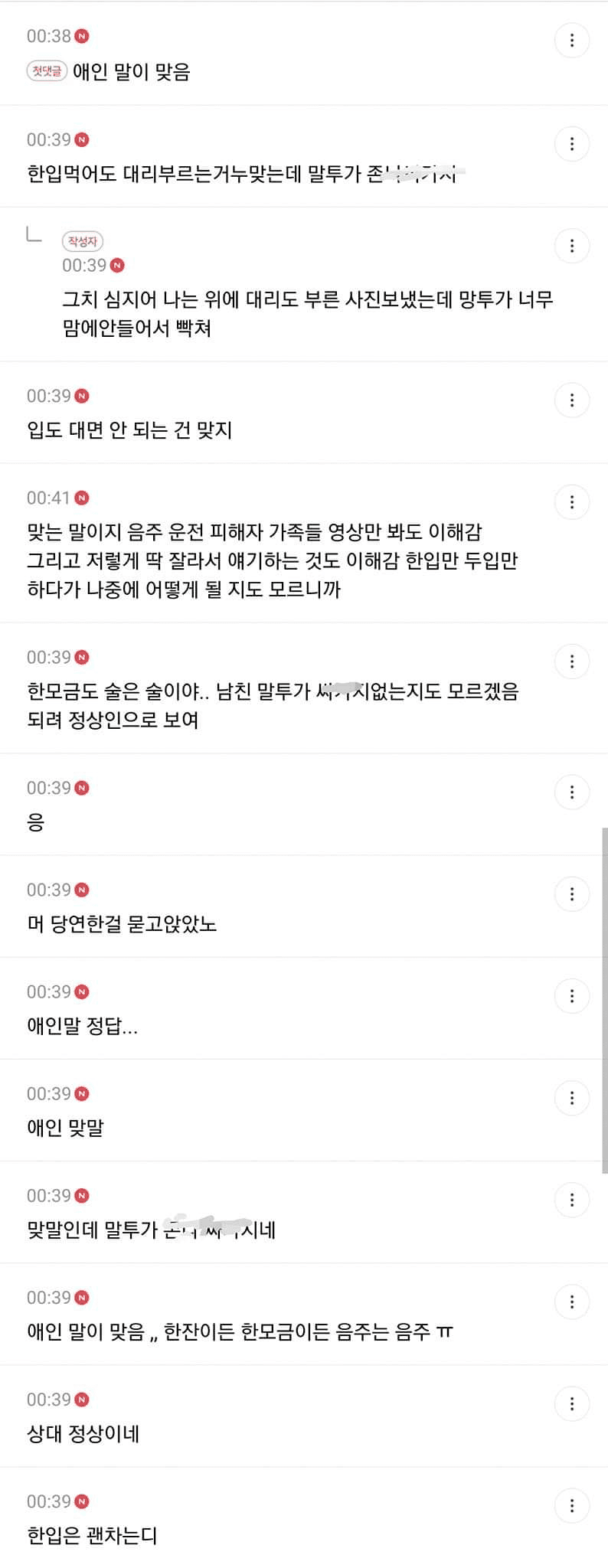
Task: Open the menu beside the "응" comment
Action: 572,792
